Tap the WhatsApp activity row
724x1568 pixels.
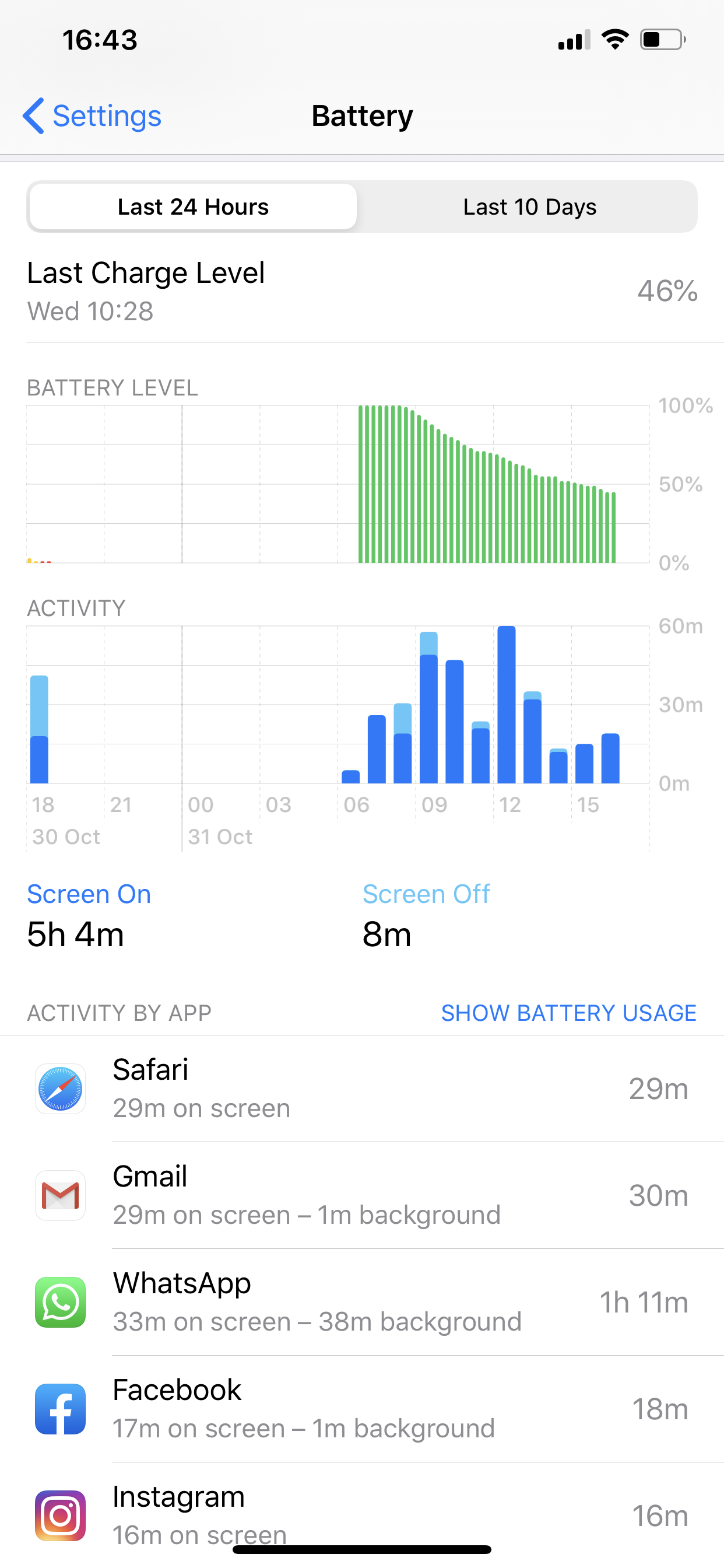coord(361,1302)
